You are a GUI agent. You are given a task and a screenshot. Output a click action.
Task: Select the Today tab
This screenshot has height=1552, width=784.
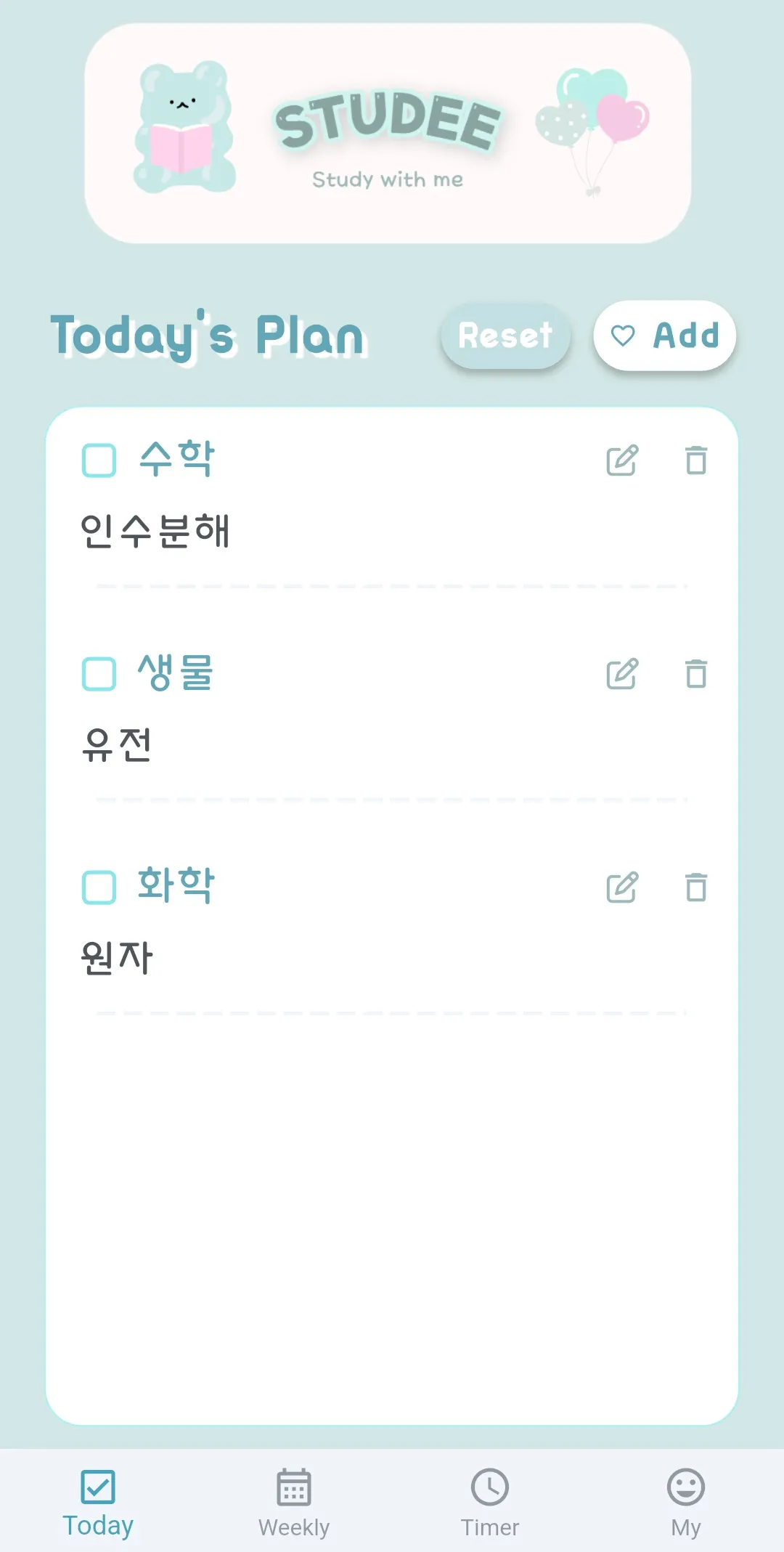tap(98, 1502)
